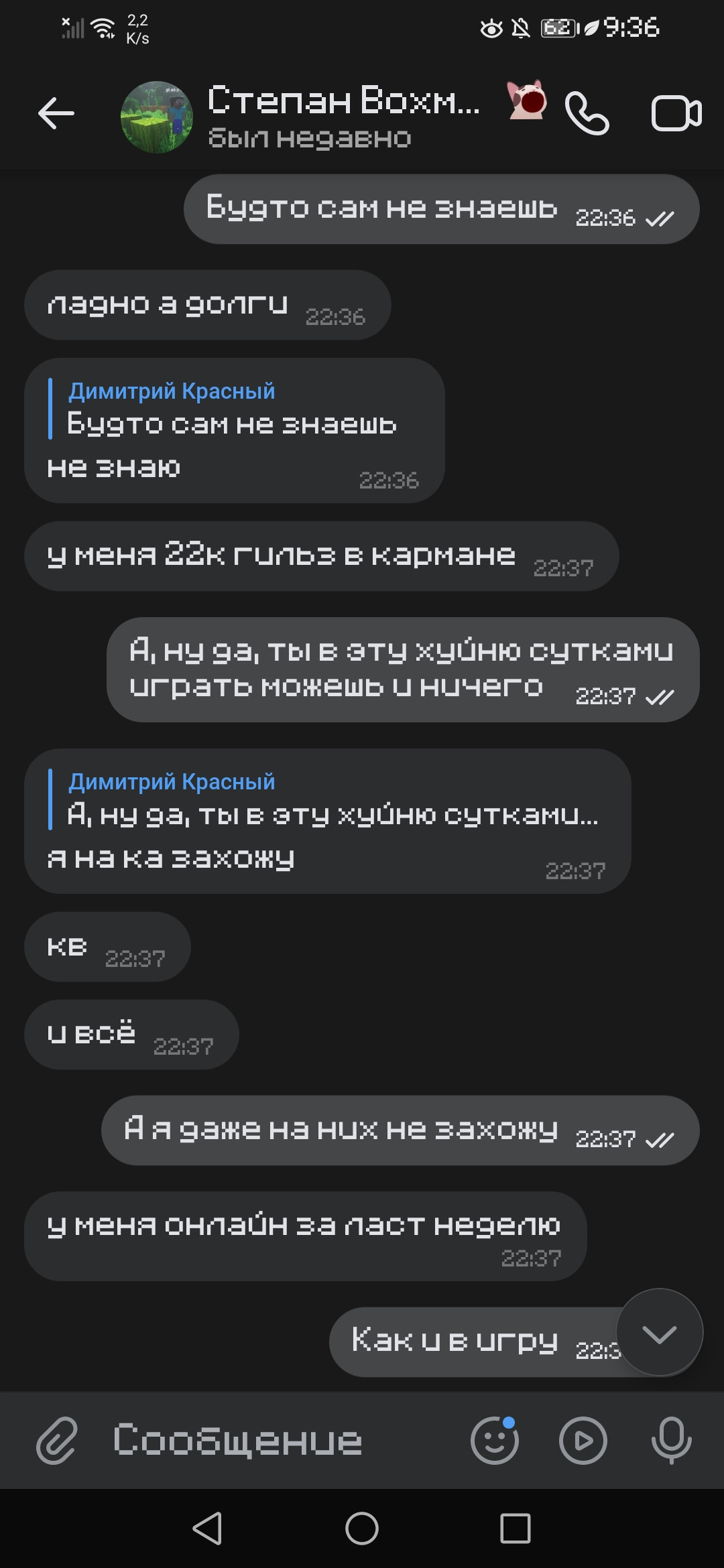Go back to the chat list

[56, 113]
